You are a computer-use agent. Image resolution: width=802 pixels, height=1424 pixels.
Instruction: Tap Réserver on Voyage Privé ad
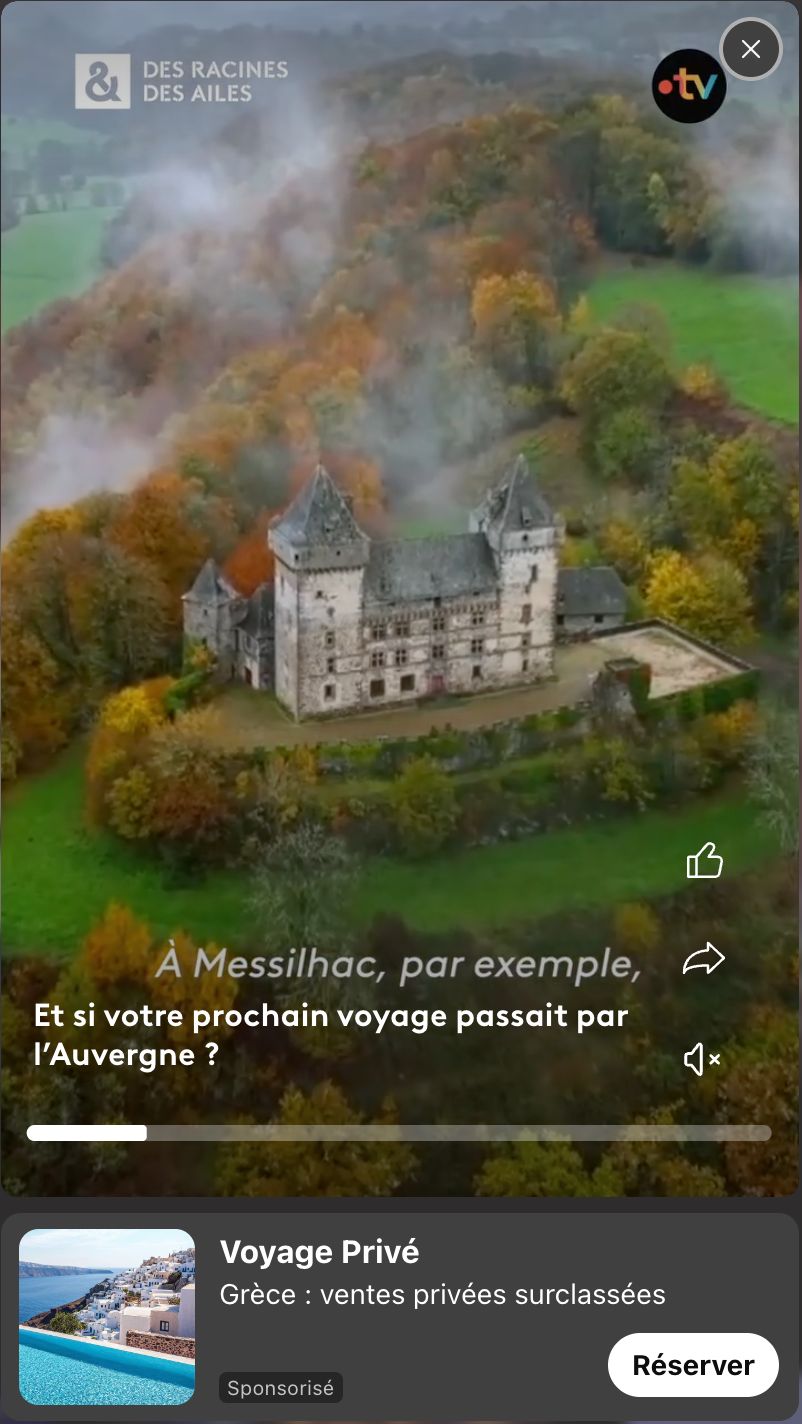click(693, 1365)
